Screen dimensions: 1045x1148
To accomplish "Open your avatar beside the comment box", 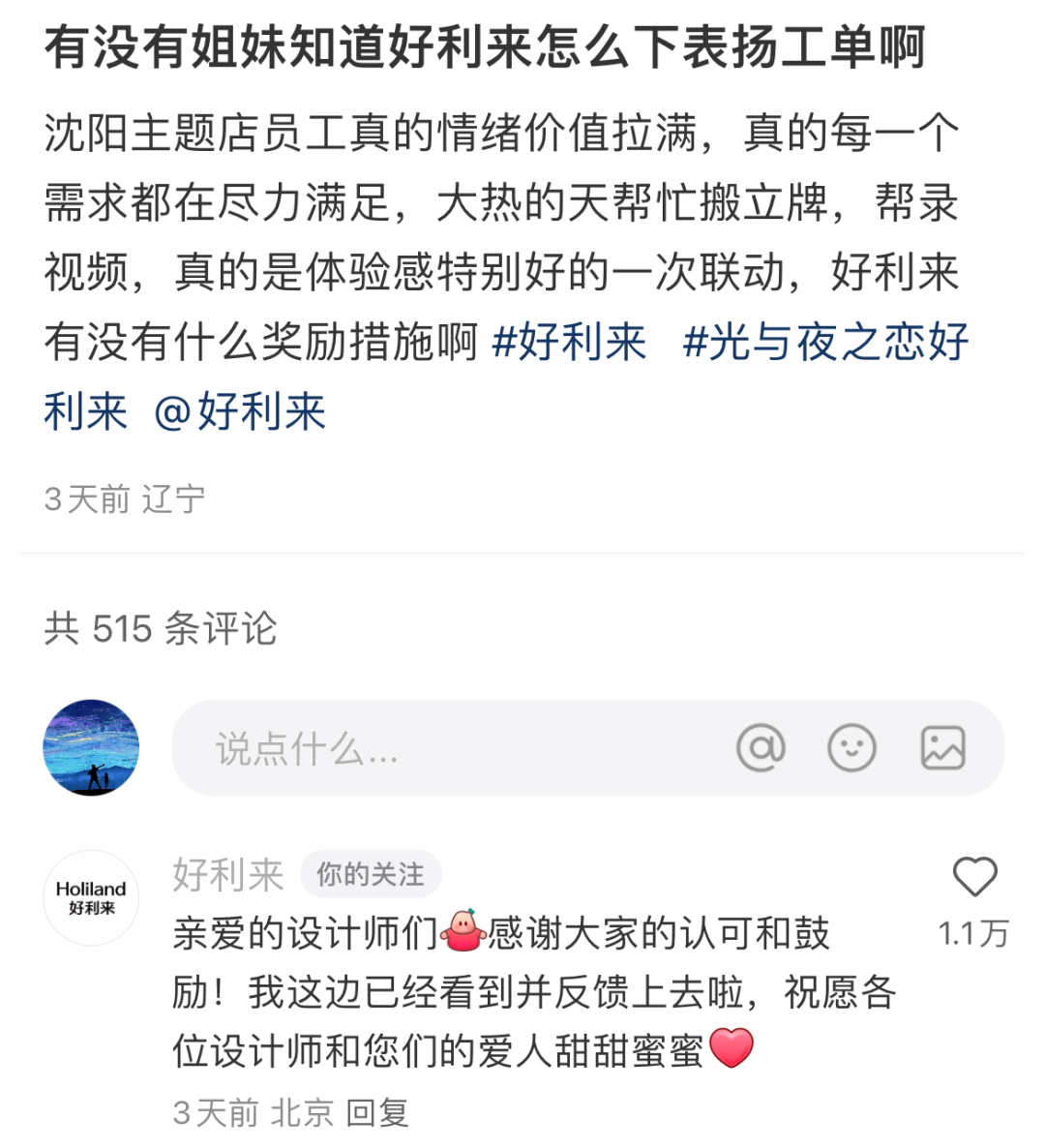I will [x=91, y=748].
